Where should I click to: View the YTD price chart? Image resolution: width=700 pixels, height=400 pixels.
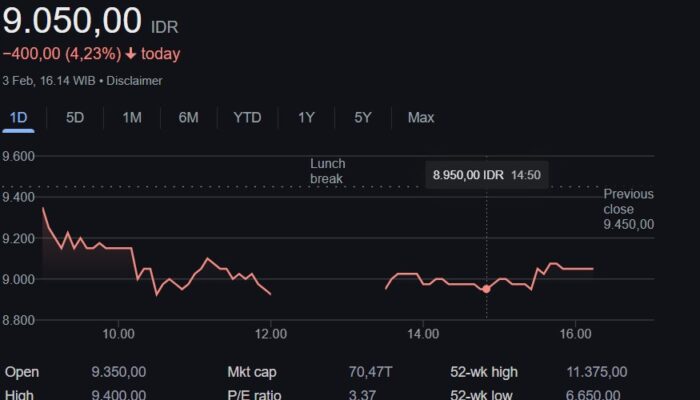point(247,118)
